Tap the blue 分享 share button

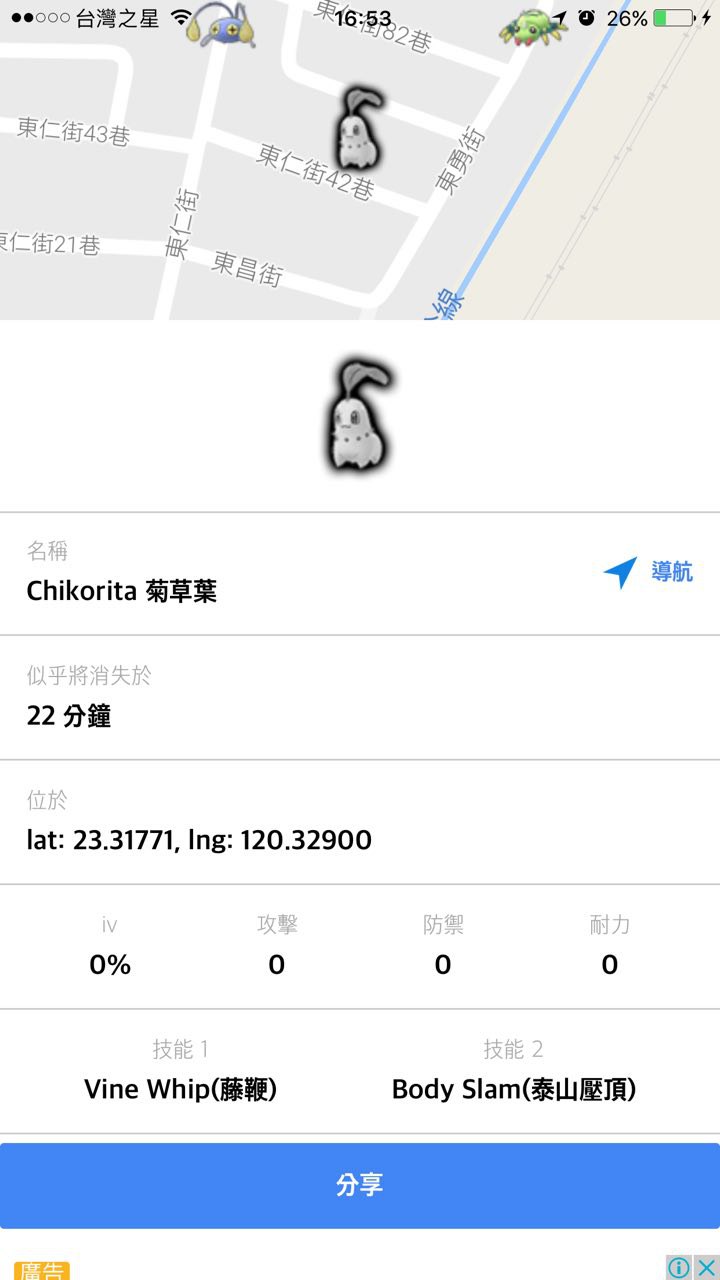pyautogui.click(x=360, y=1185)
